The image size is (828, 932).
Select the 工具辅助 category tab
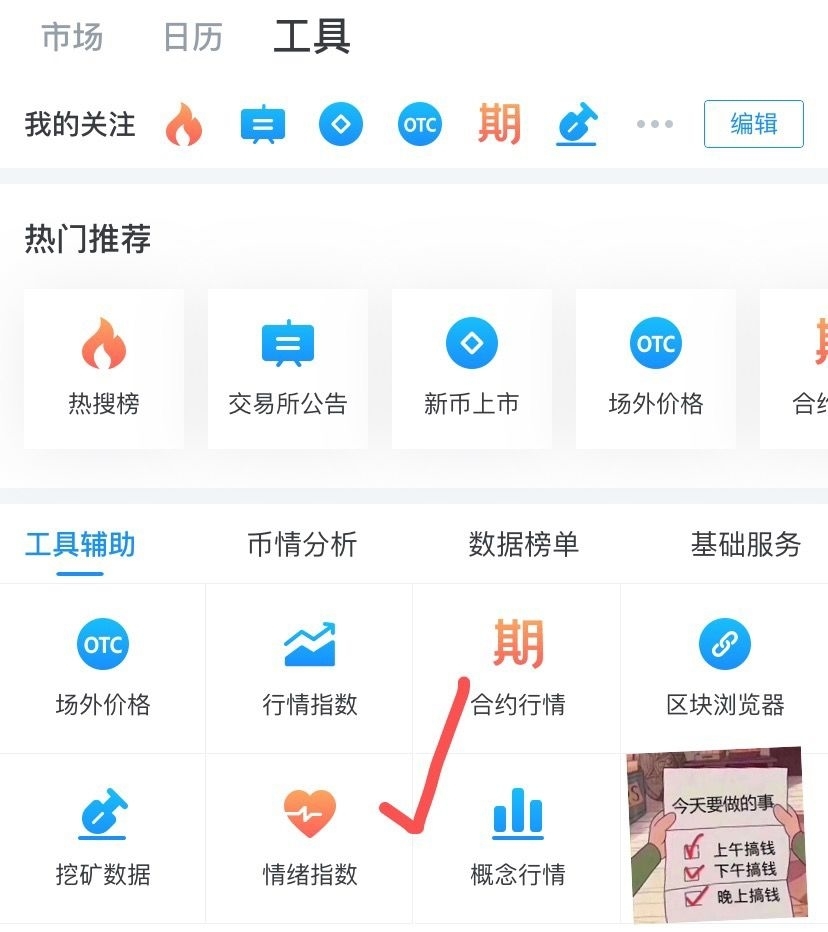tap(80, 545)
